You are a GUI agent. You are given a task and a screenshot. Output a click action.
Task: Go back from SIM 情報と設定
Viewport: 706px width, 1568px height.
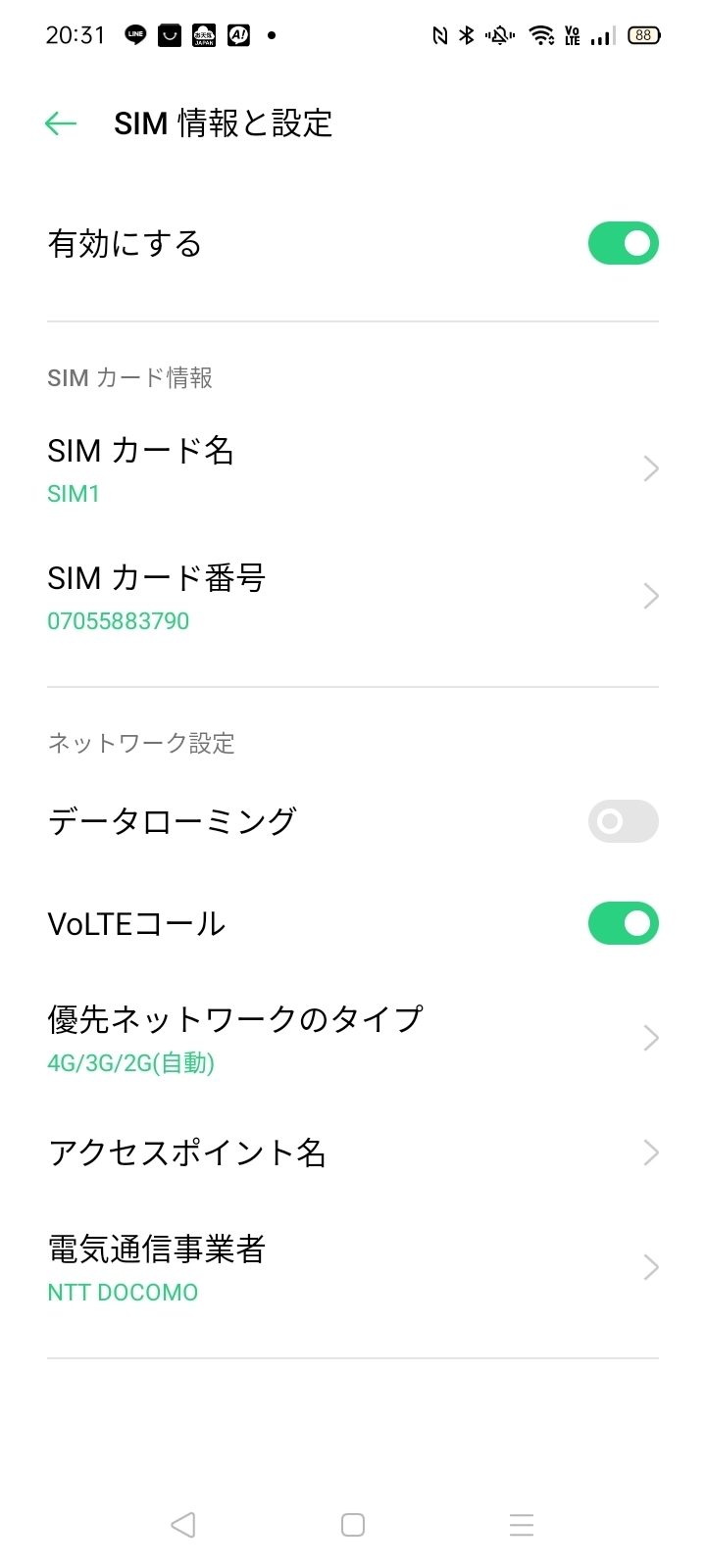61,123
